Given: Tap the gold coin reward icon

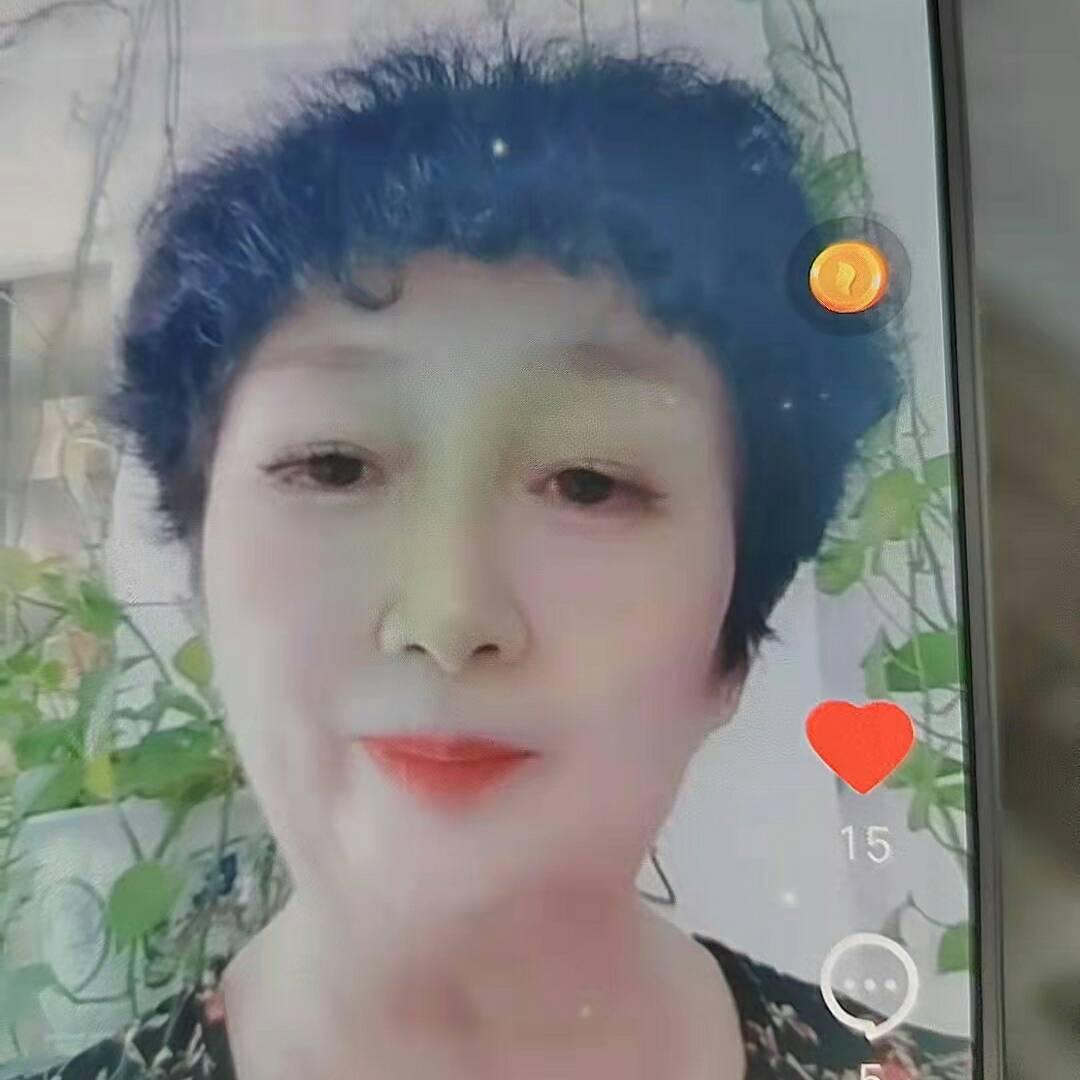Looking at the screenshot, I should point(849,276).
